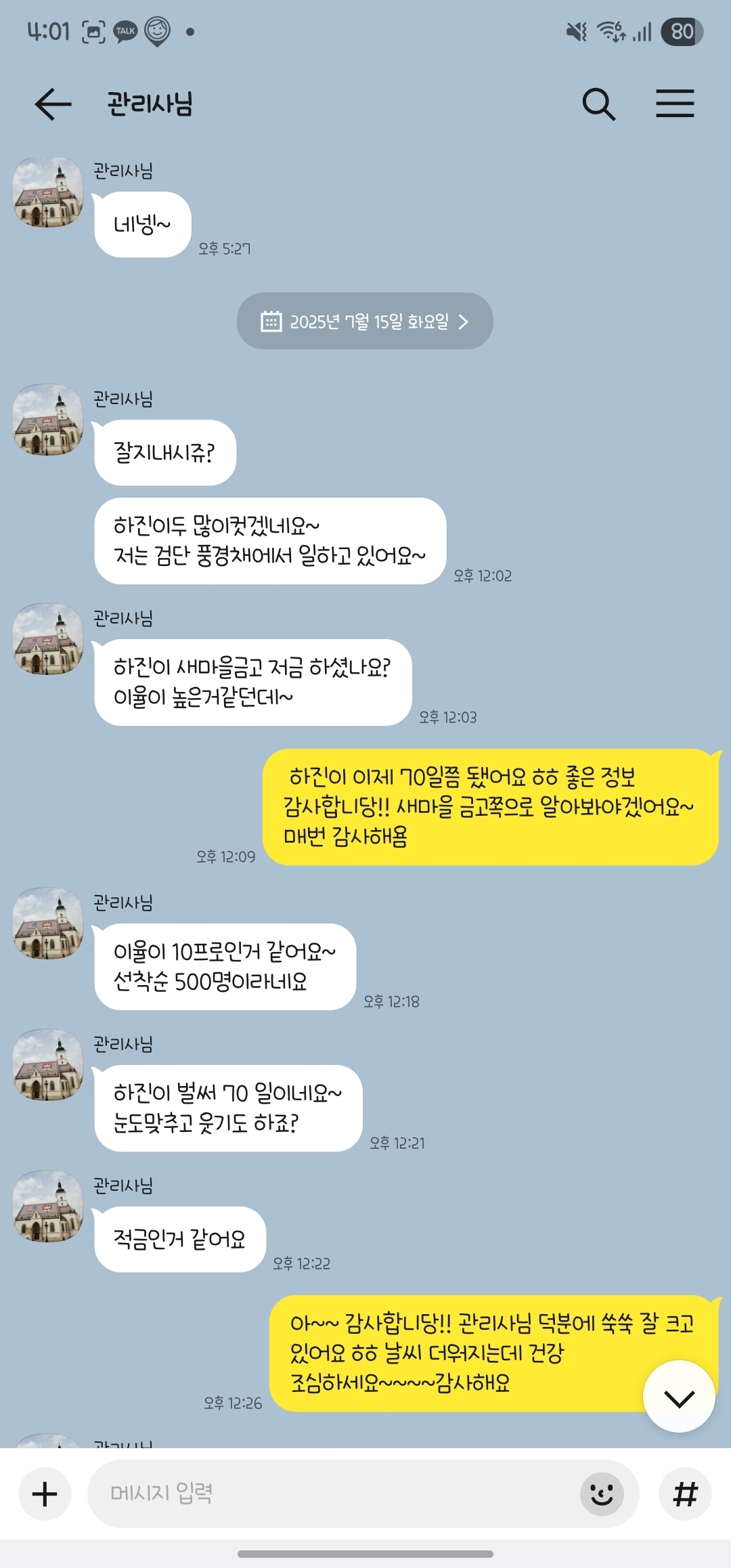
Task: Open profile picture next to 잘지내시쥬? message
Action: 48,420
